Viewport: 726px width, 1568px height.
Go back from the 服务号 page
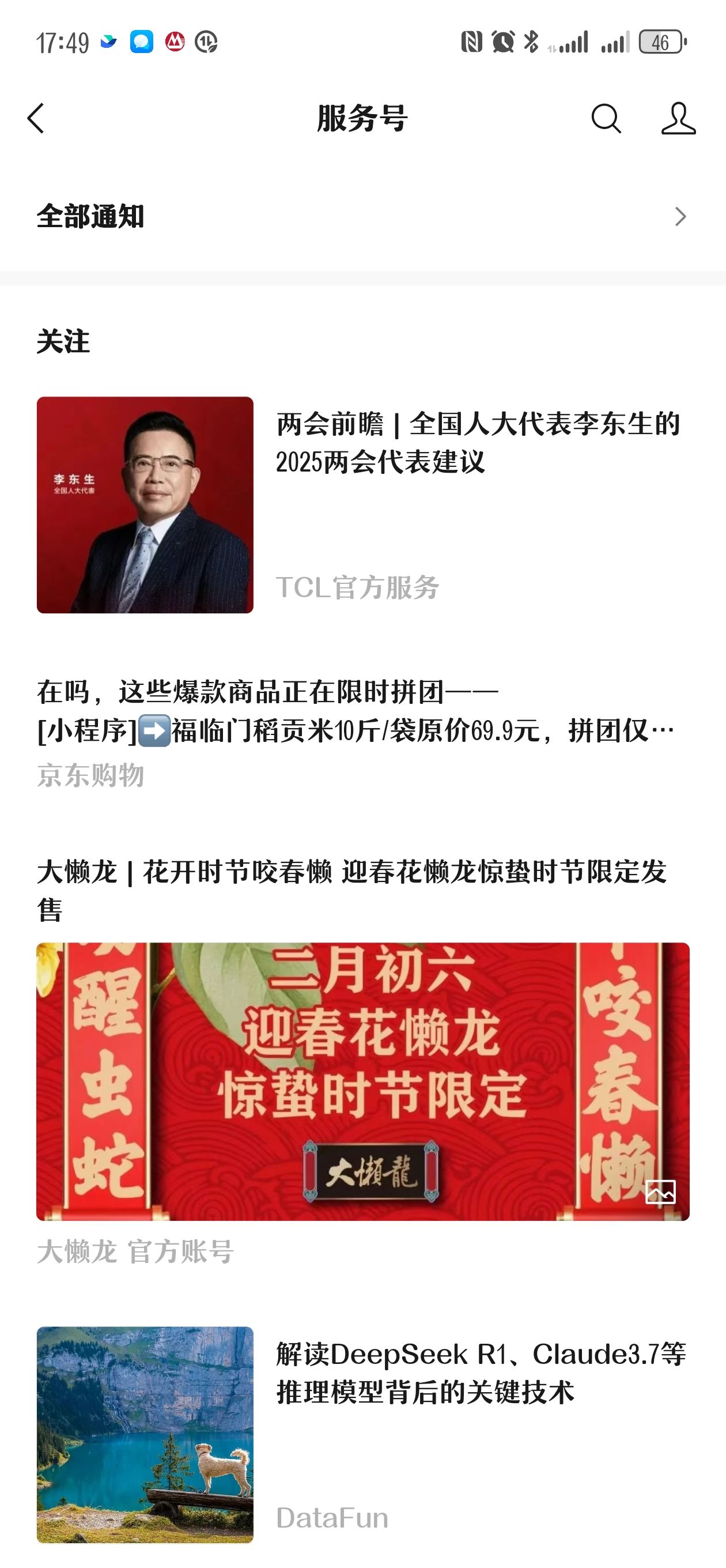click(36, 118)
